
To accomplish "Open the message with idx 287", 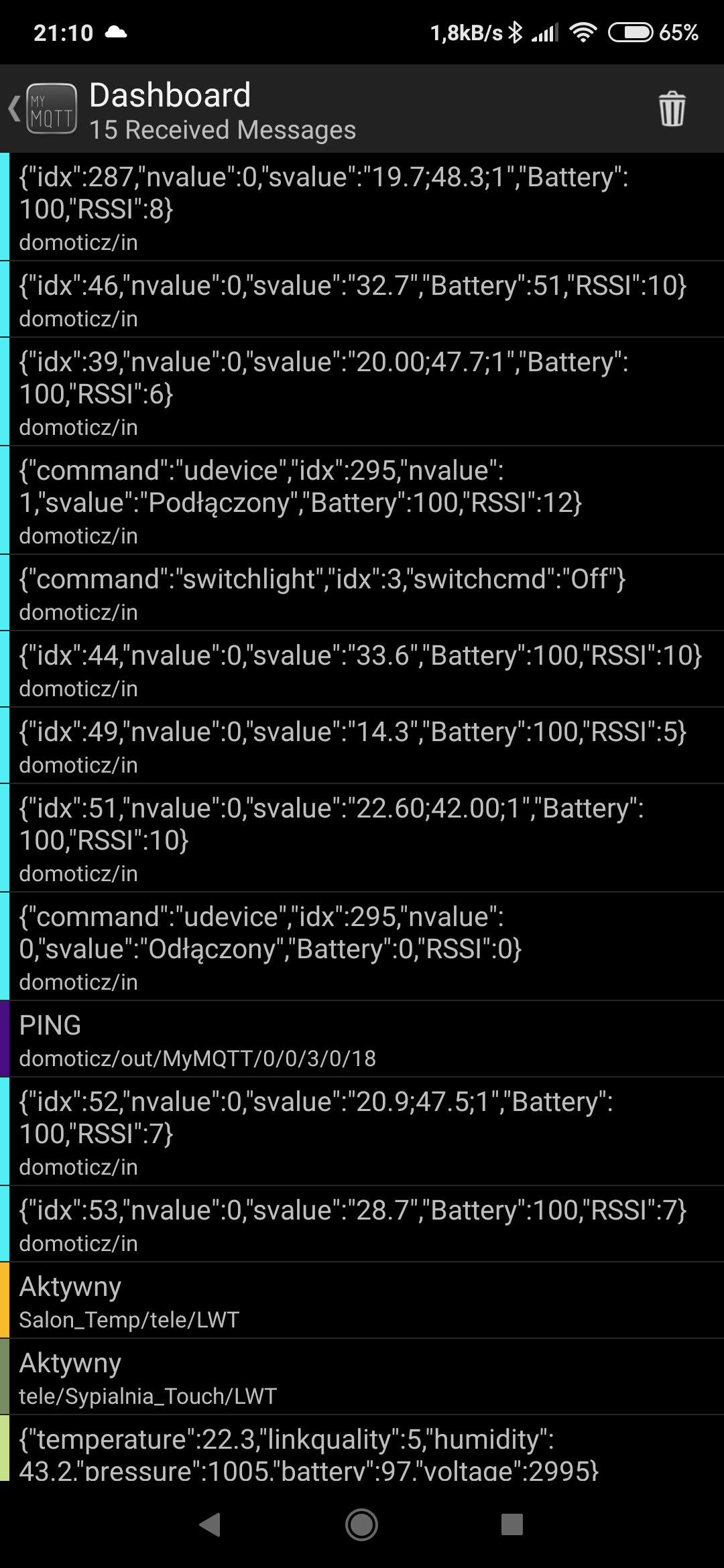I will tap(362, 207).
